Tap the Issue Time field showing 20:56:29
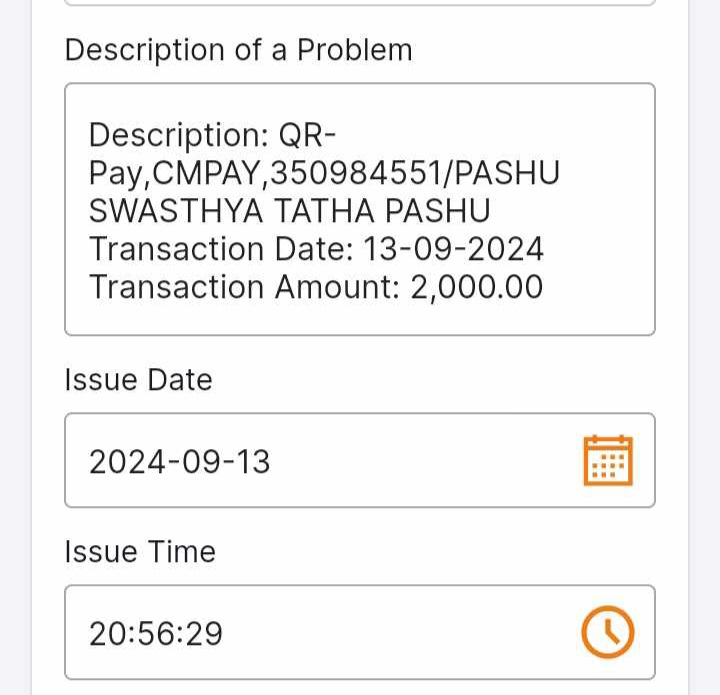This screenshot has height=695, width=720. click(360, 632)
